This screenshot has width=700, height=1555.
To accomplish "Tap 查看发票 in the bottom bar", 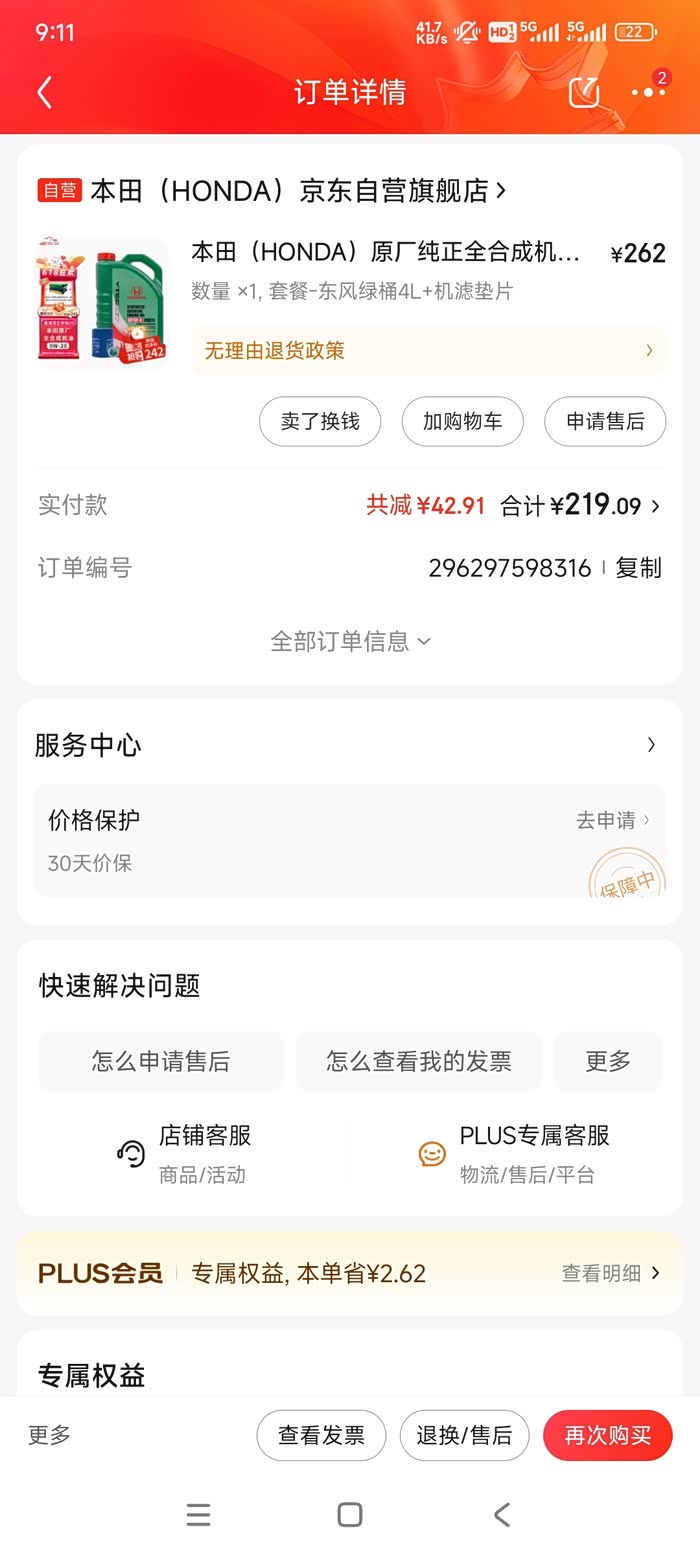I will pyautogui.click(x=321, y=1436).
